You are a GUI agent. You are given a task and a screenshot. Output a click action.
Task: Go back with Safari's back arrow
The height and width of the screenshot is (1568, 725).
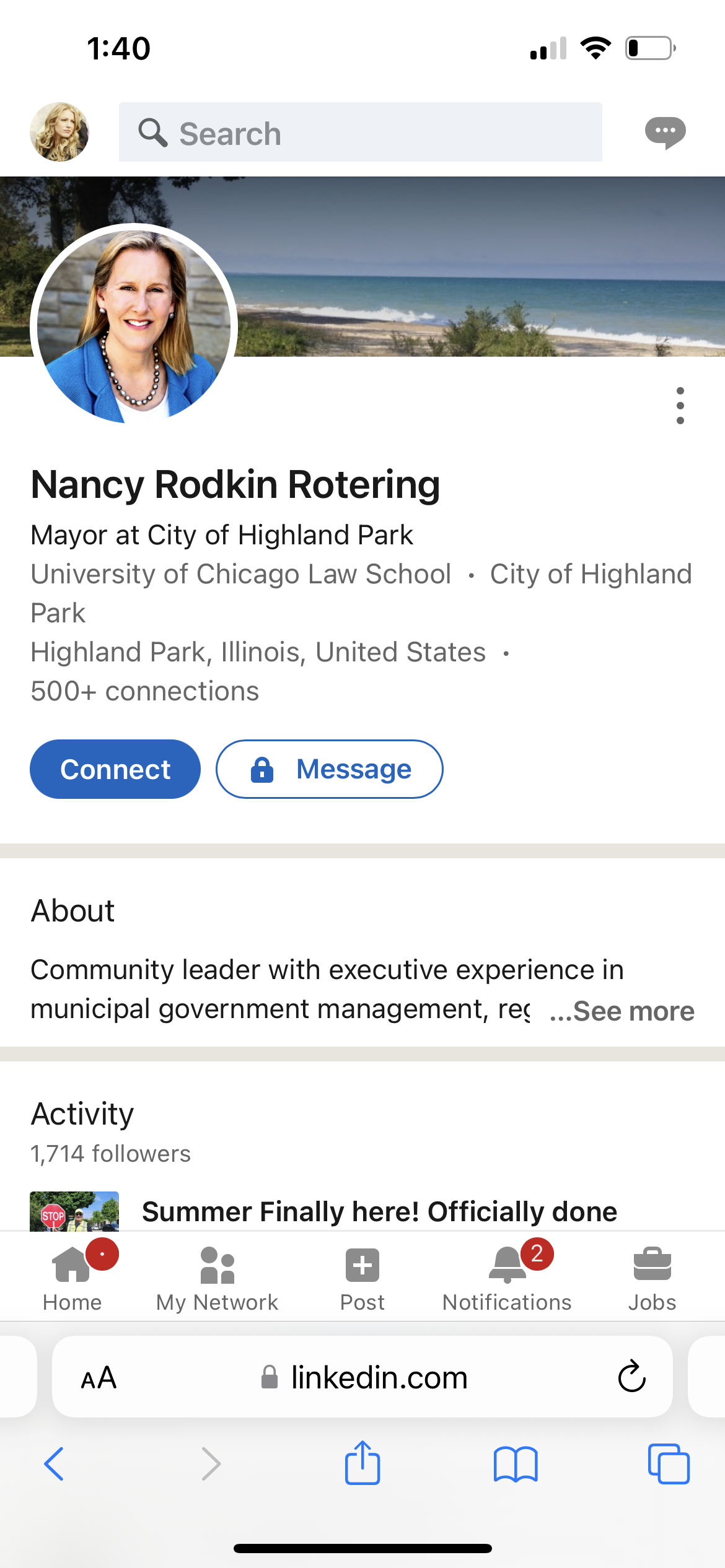coord(54,1464)
